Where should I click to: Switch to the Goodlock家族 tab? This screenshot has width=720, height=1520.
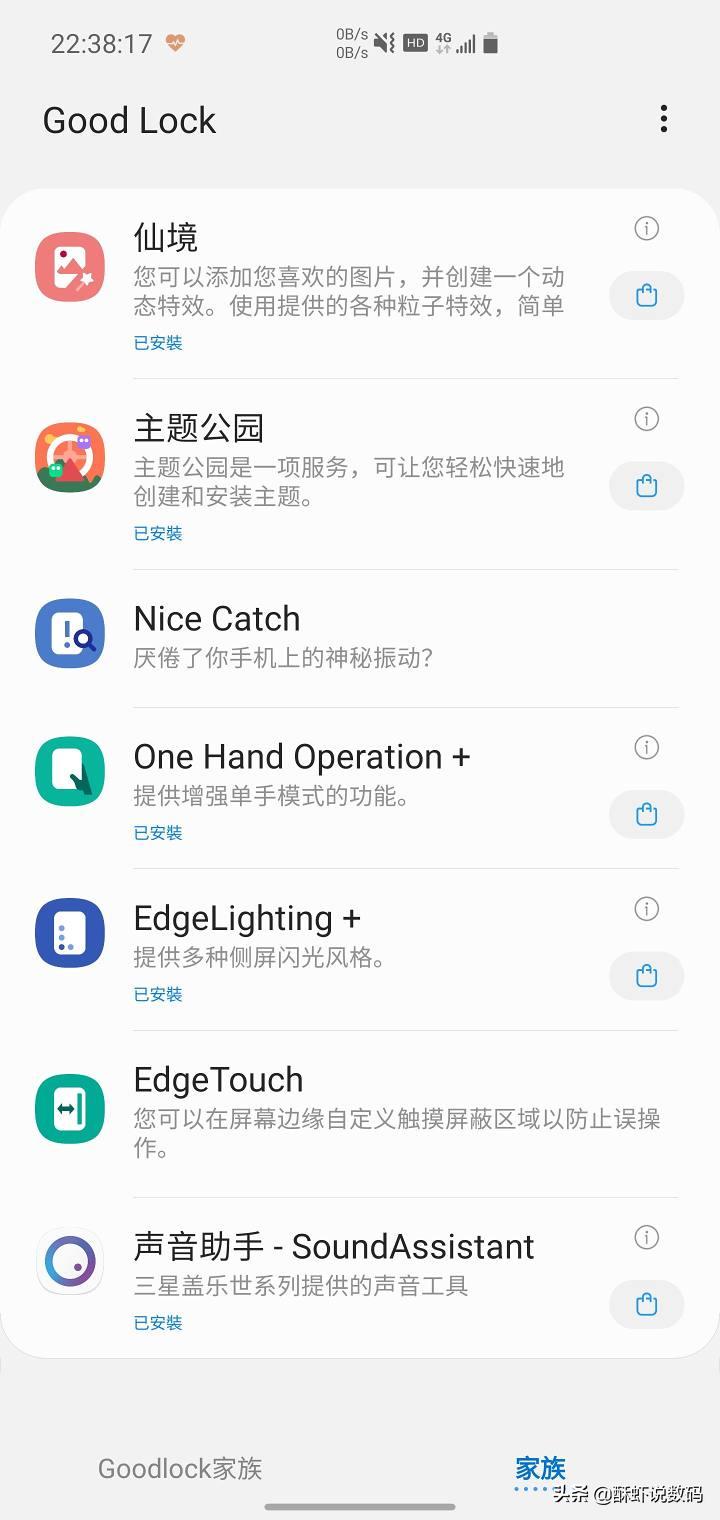point(179,1468)
